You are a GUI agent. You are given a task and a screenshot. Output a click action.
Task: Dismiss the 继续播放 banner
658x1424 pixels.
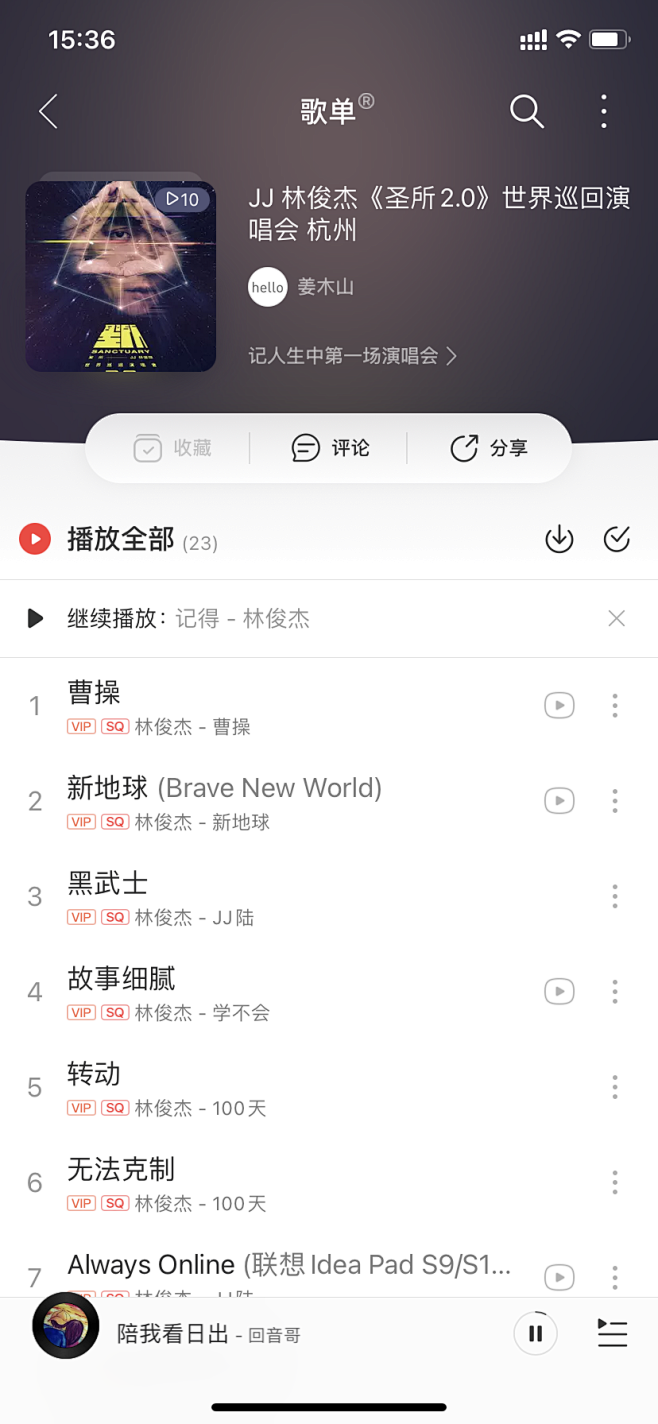617,618
